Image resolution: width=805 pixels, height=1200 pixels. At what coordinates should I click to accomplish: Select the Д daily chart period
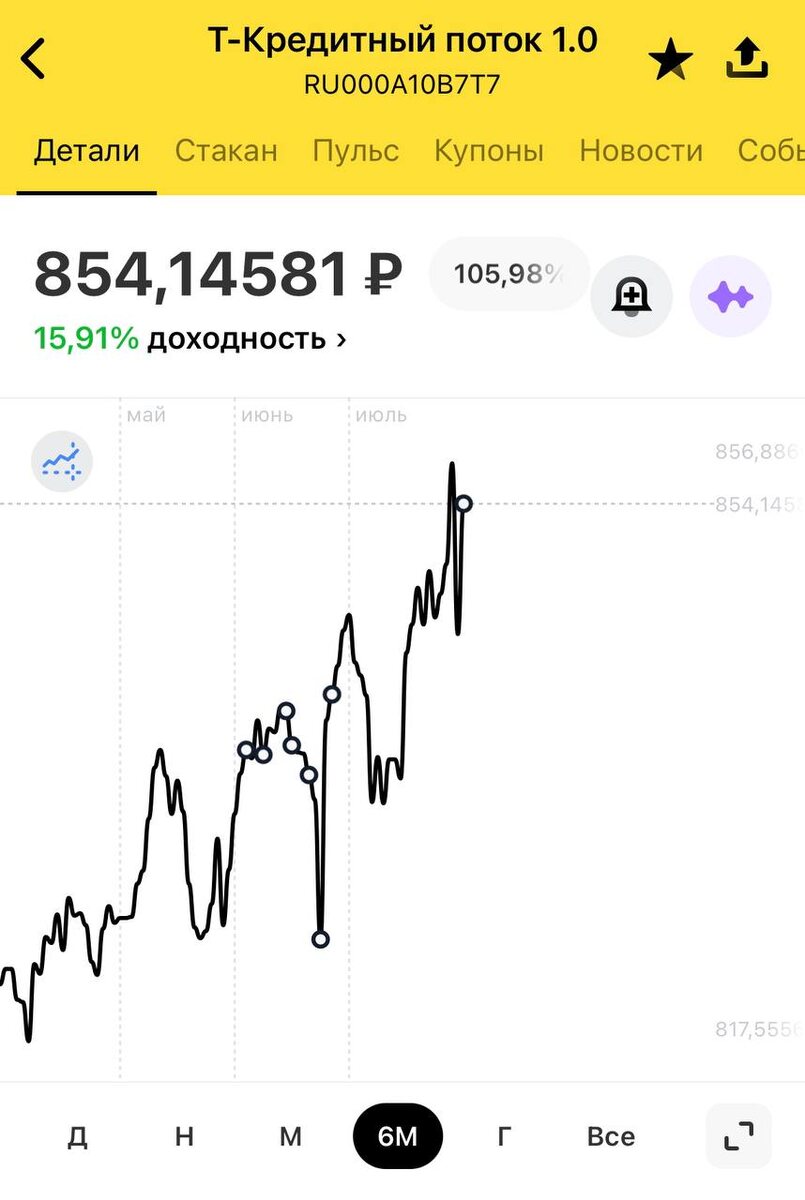click(78, 1136)
